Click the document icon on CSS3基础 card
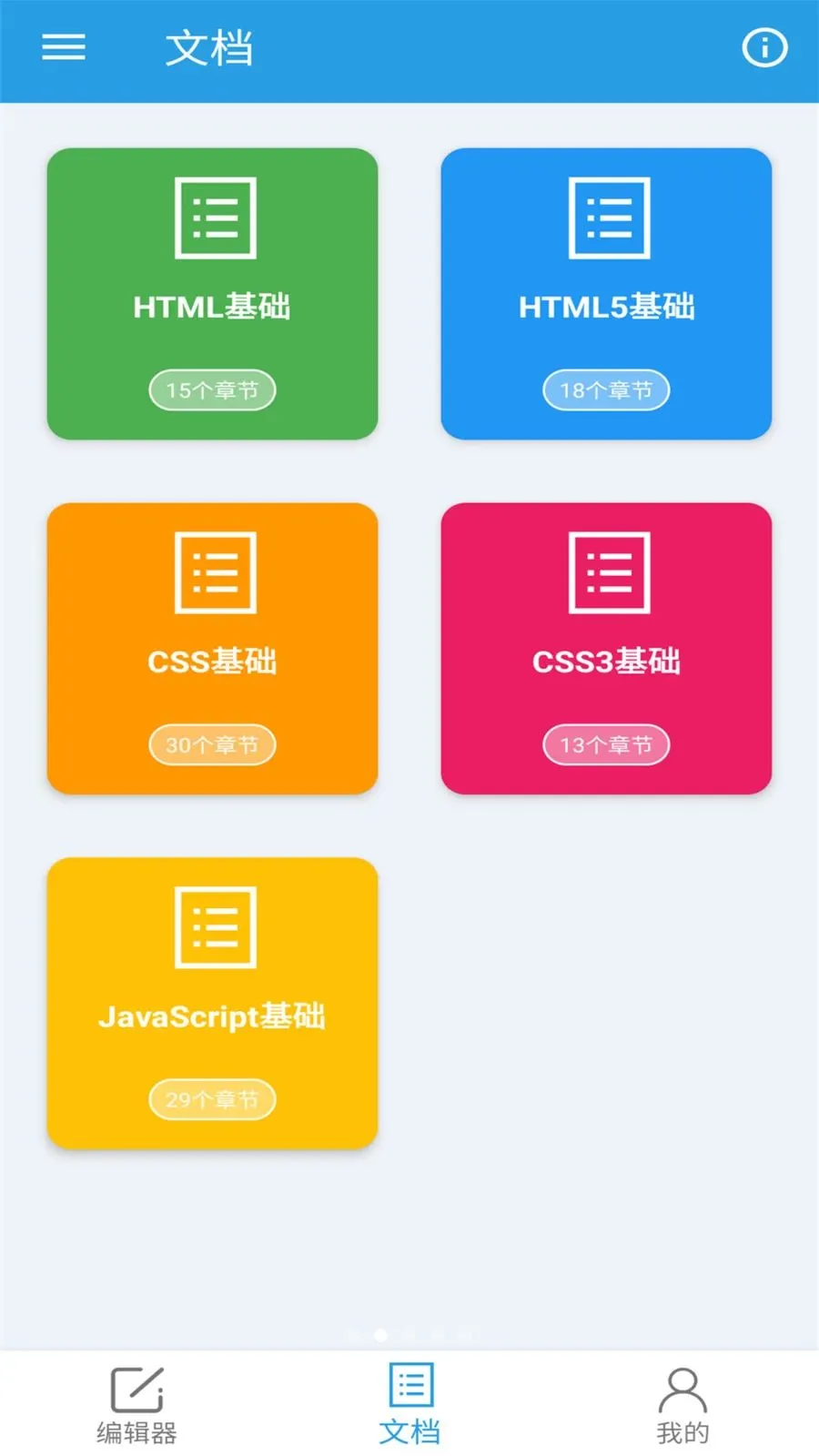This screenshot has height=1456, width=819. 606,571
